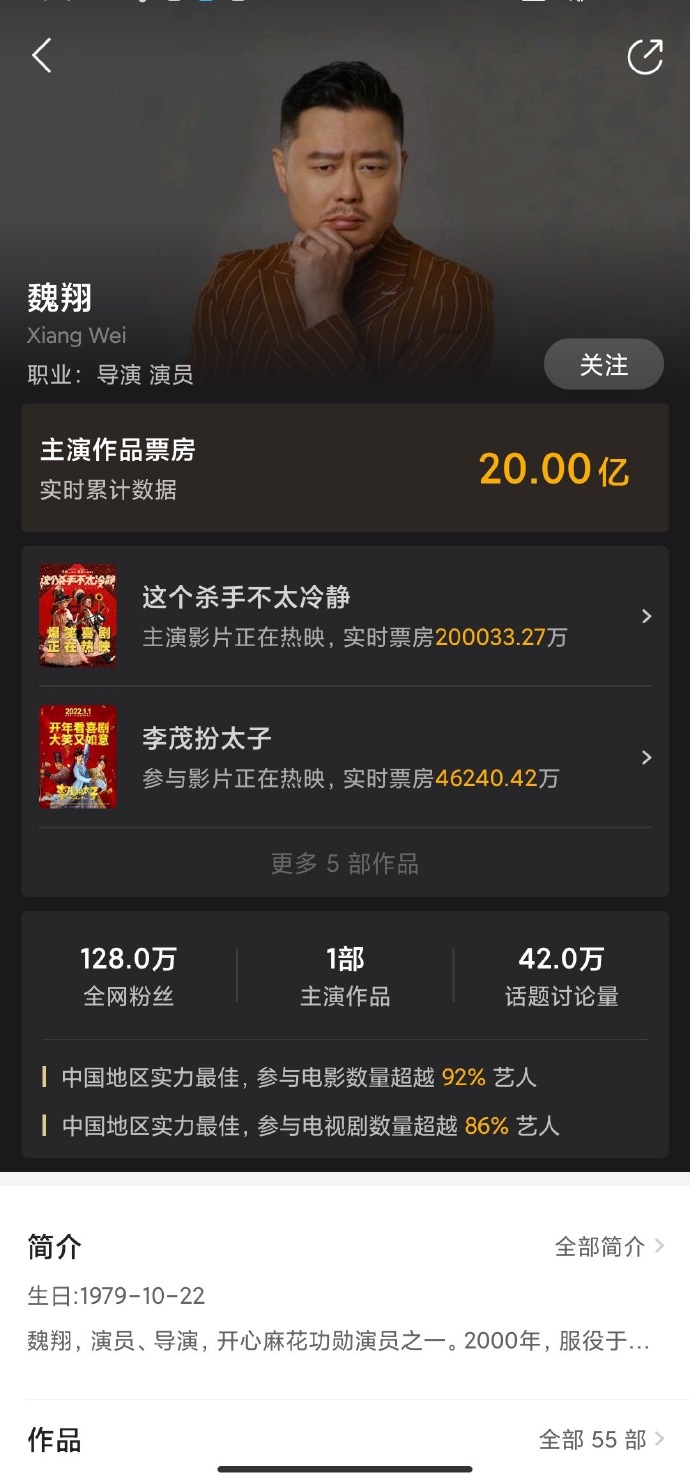This screenshot has height=1483, width=690.
Task: Open 全部简介 full biography
Action: point(609,1246)
